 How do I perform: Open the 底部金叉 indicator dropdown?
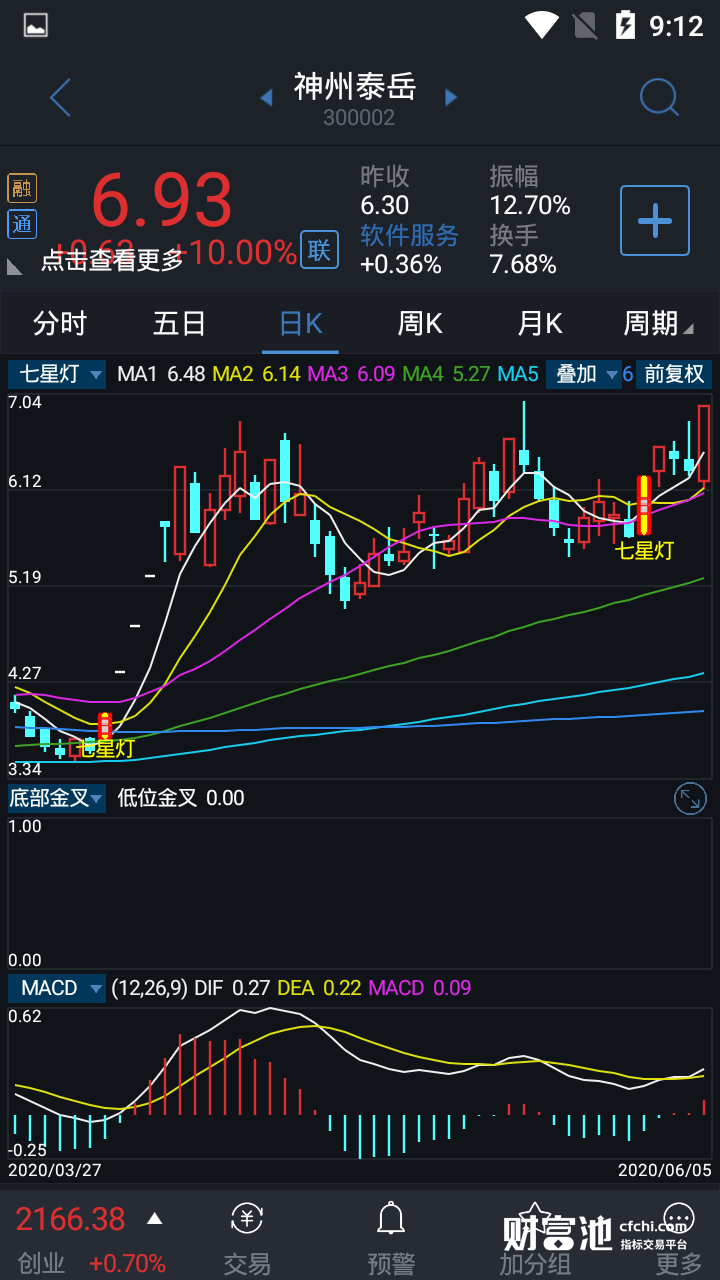pos(57,798)
